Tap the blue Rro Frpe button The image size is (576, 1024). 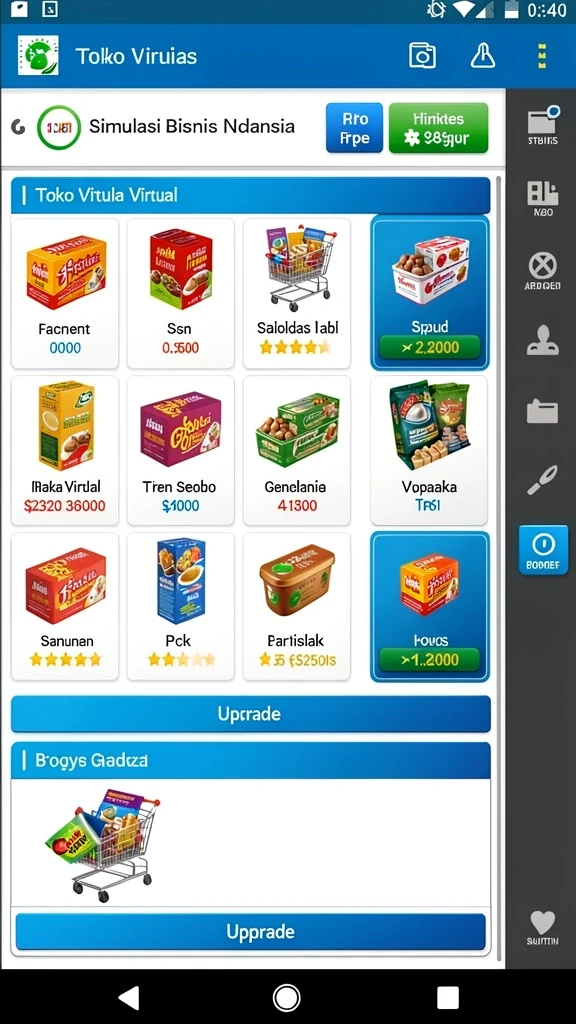pyautogui.click(x=355, y=128)
